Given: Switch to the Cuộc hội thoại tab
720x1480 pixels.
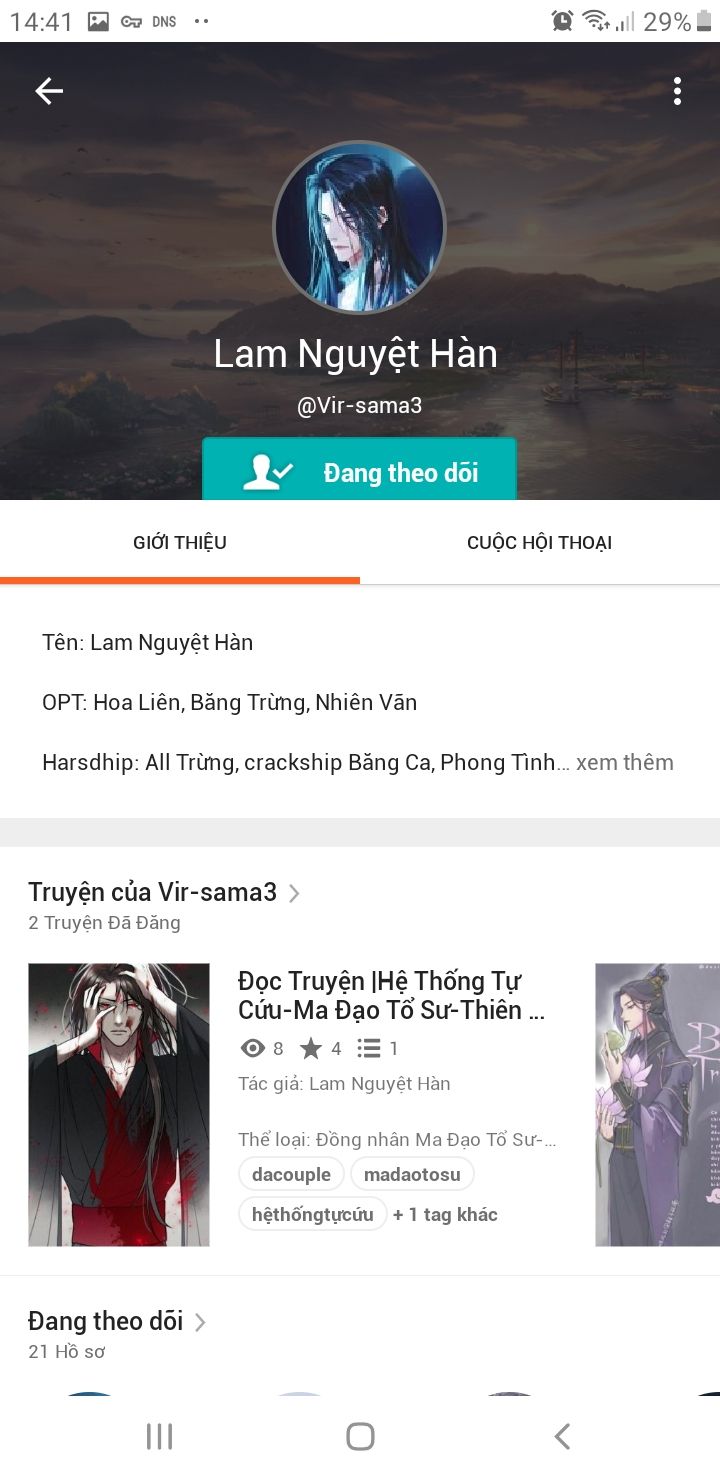Looking at the screenshot, I should (539, 543).
